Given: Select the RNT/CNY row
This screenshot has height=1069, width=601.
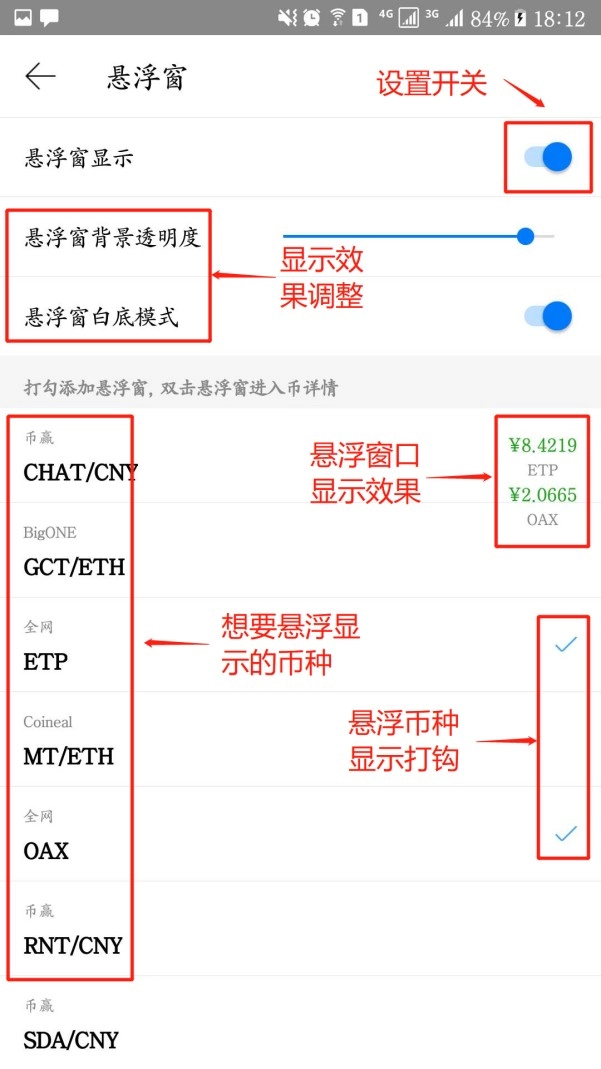Looking at the screenshot, I should (300, 929).
